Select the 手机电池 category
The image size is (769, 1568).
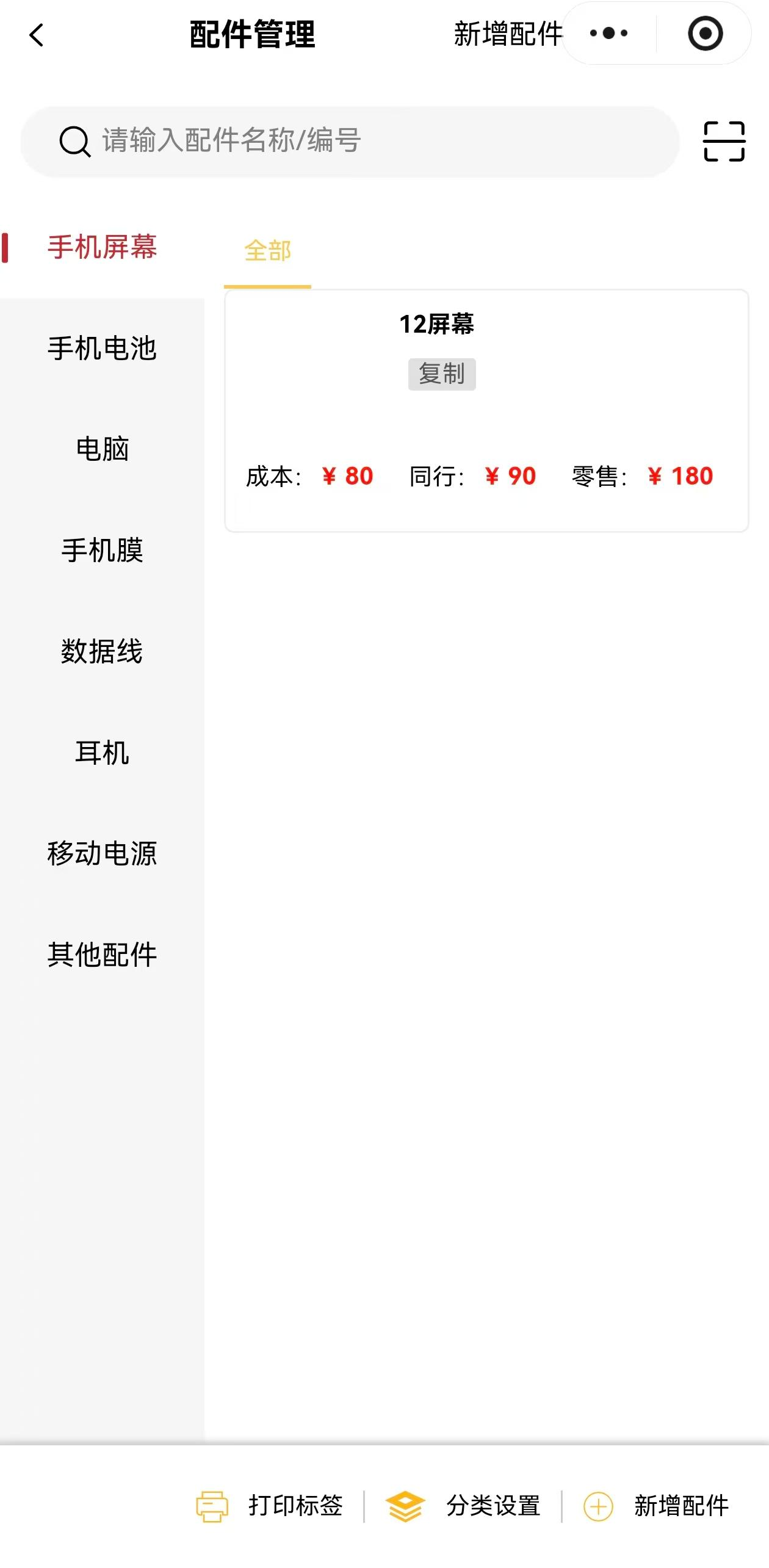tap(103, 350)
